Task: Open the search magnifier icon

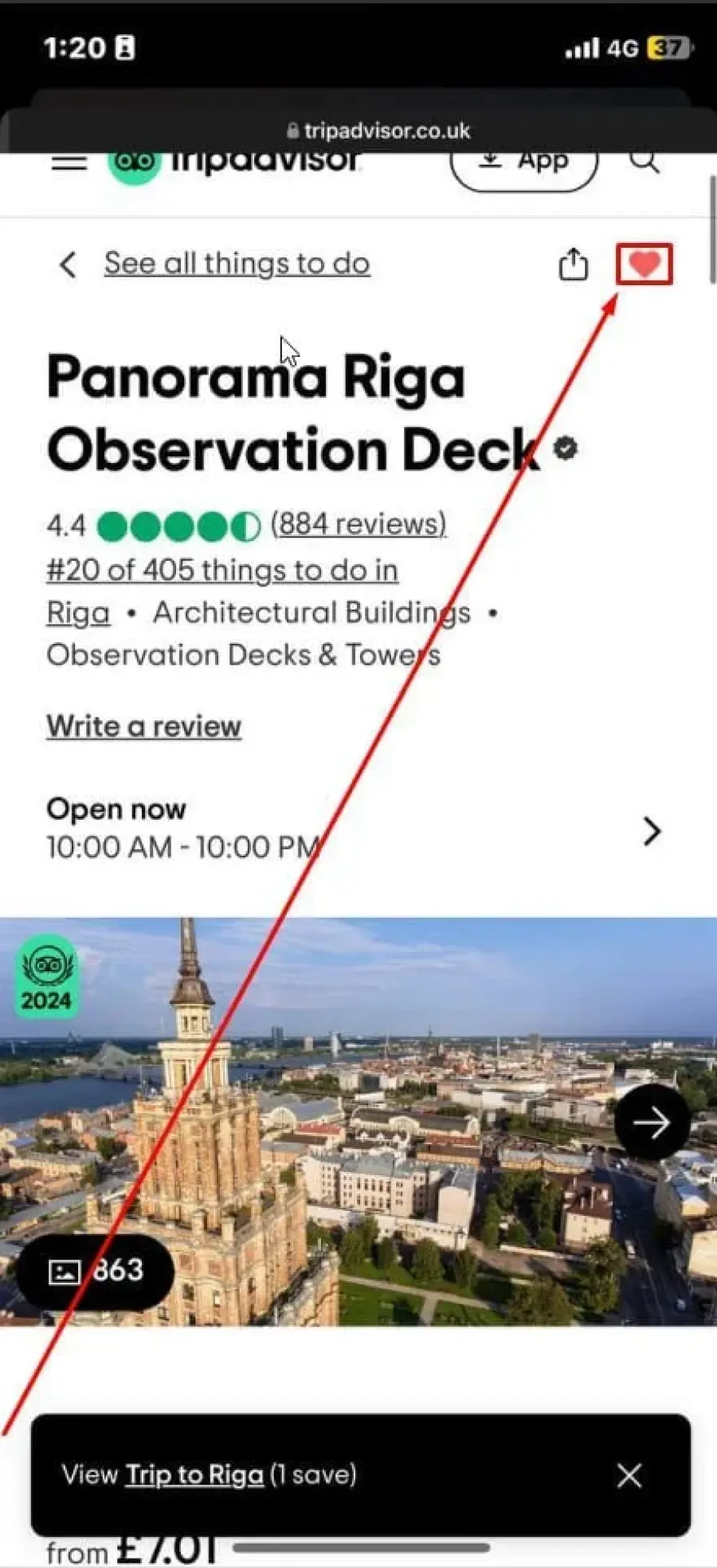Action: coord(644,161)
